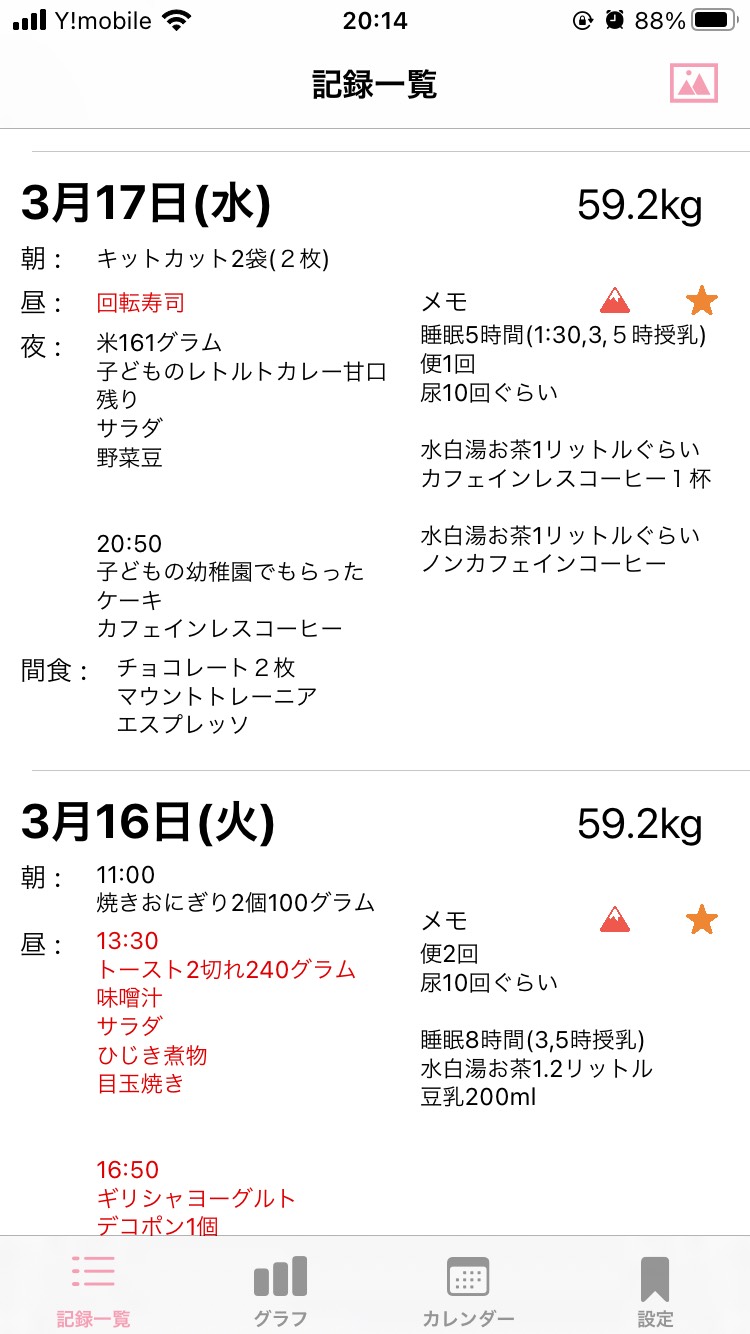The image size is (750, 1334).
Task: Tap the star icon on March 16
Action: coord(702,919)
